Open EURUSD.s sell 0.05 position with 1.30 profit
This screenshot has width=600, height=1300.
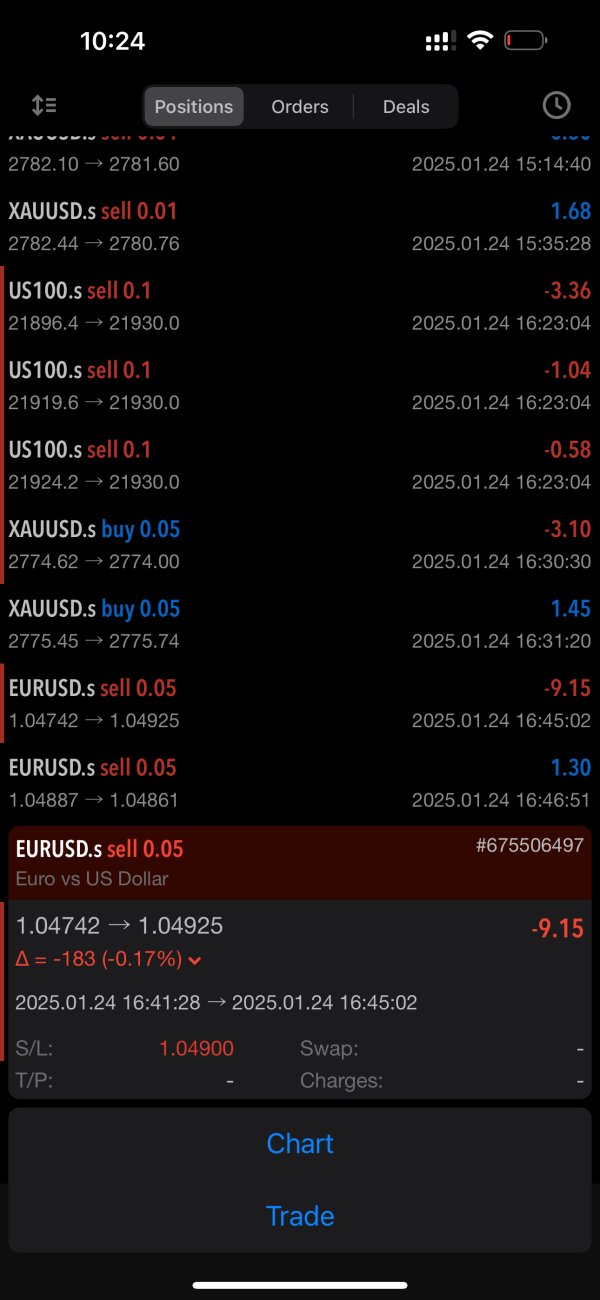click(300, 783)
